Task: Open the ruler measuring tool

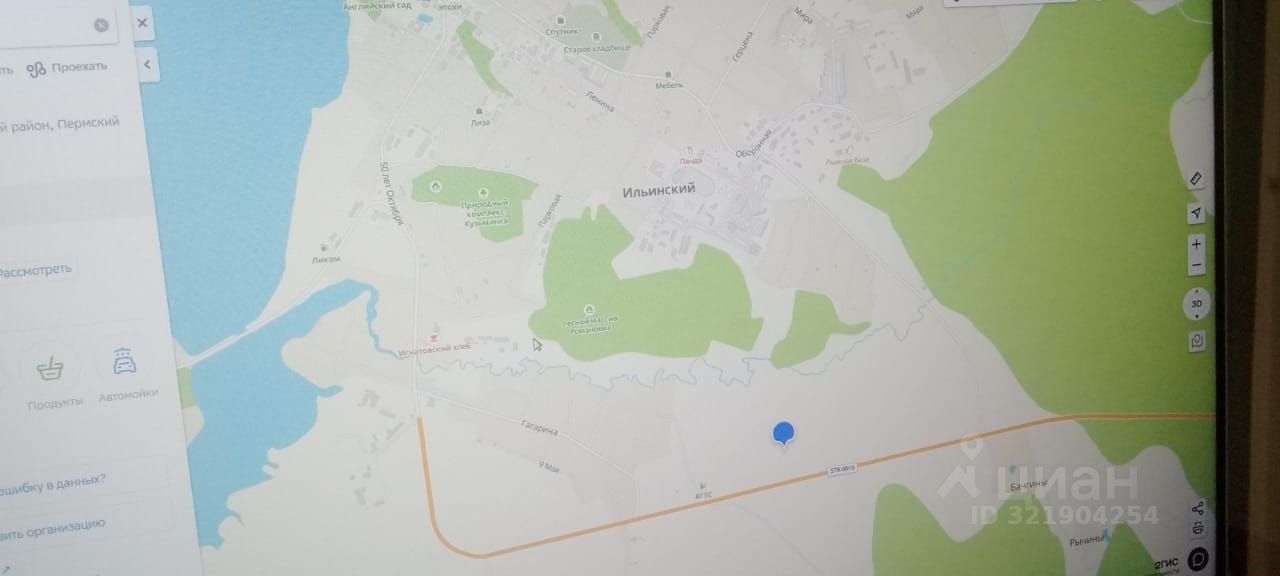Action: point(1196,178)
